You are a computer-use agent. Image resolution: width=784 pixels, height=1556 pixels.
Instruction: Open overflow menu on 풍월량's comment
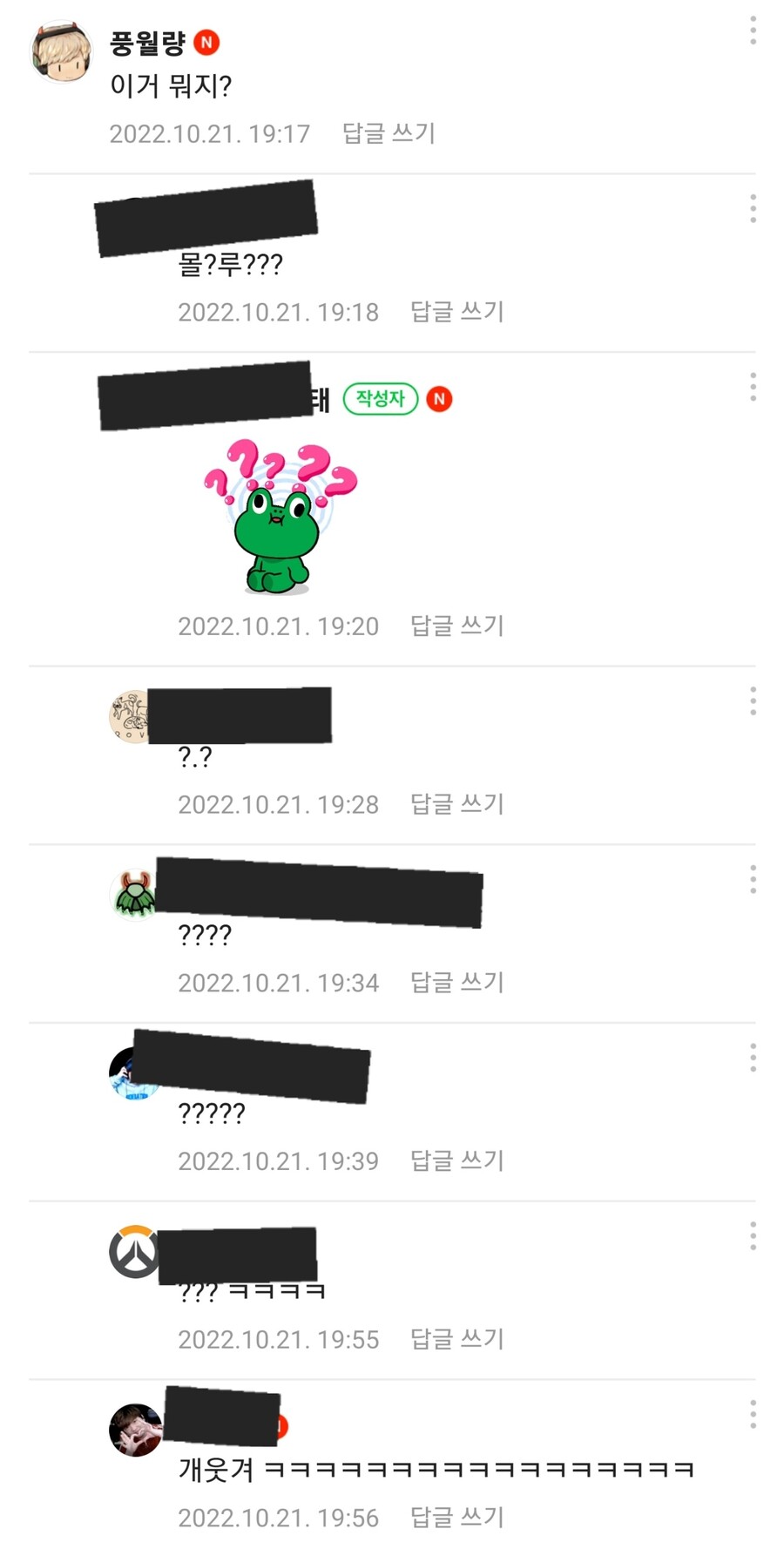tap(753, 30)
